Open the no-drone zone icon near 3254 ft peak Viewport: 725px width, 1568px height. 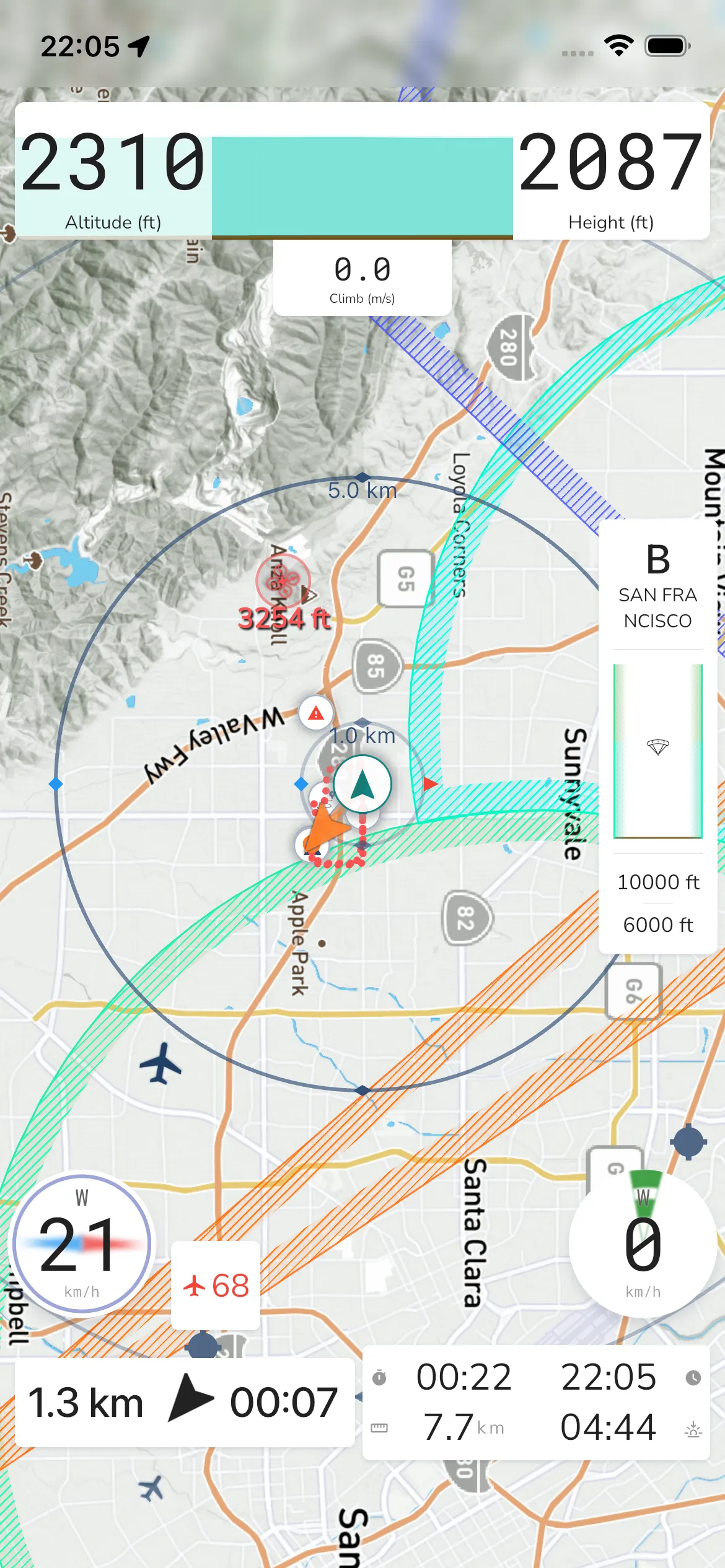282,581
